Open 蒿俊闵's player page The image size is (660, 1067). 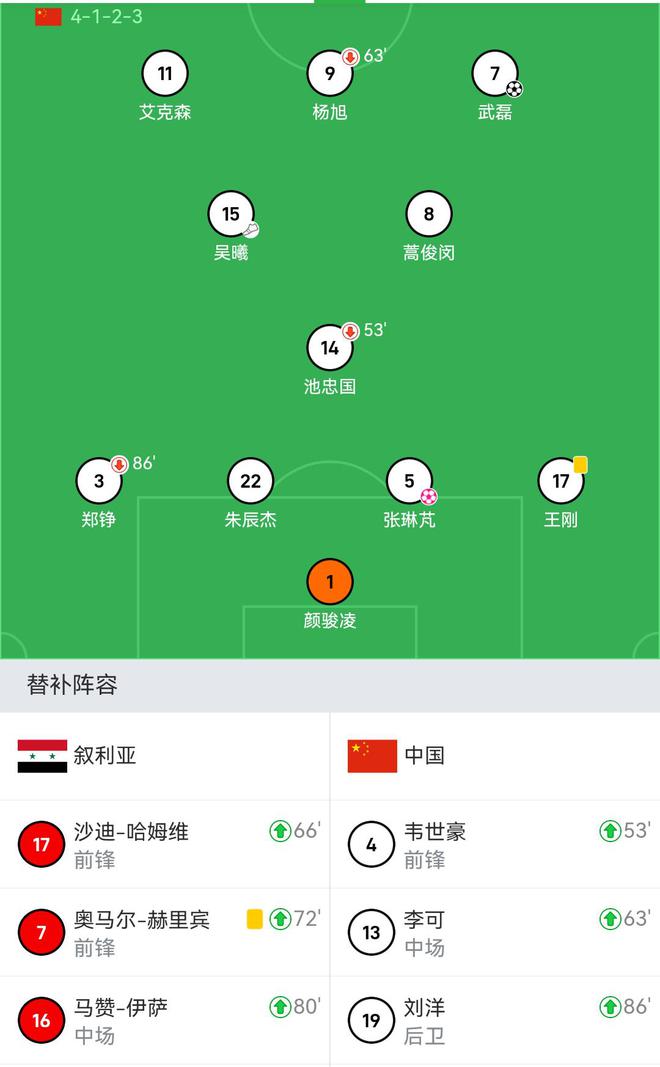click(x=429, y=215)
